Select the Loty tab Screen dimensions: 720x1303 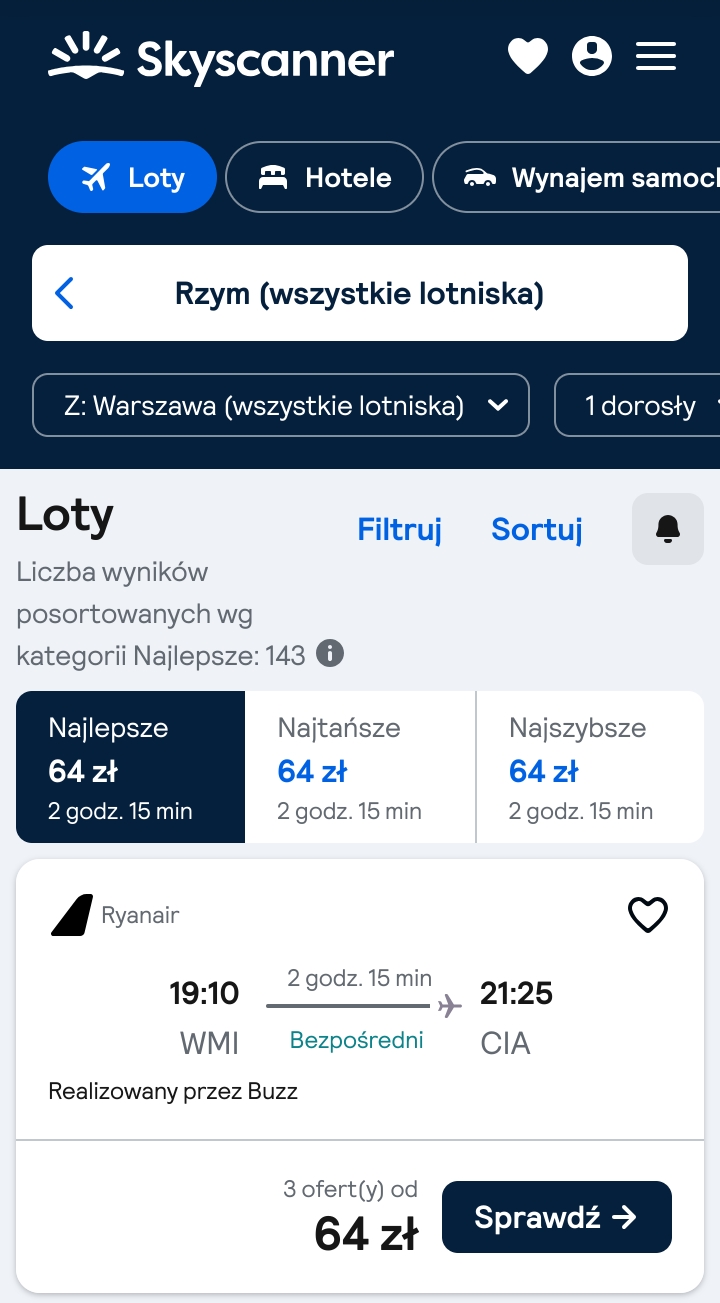pyautogui.click(x=132, y=177)
